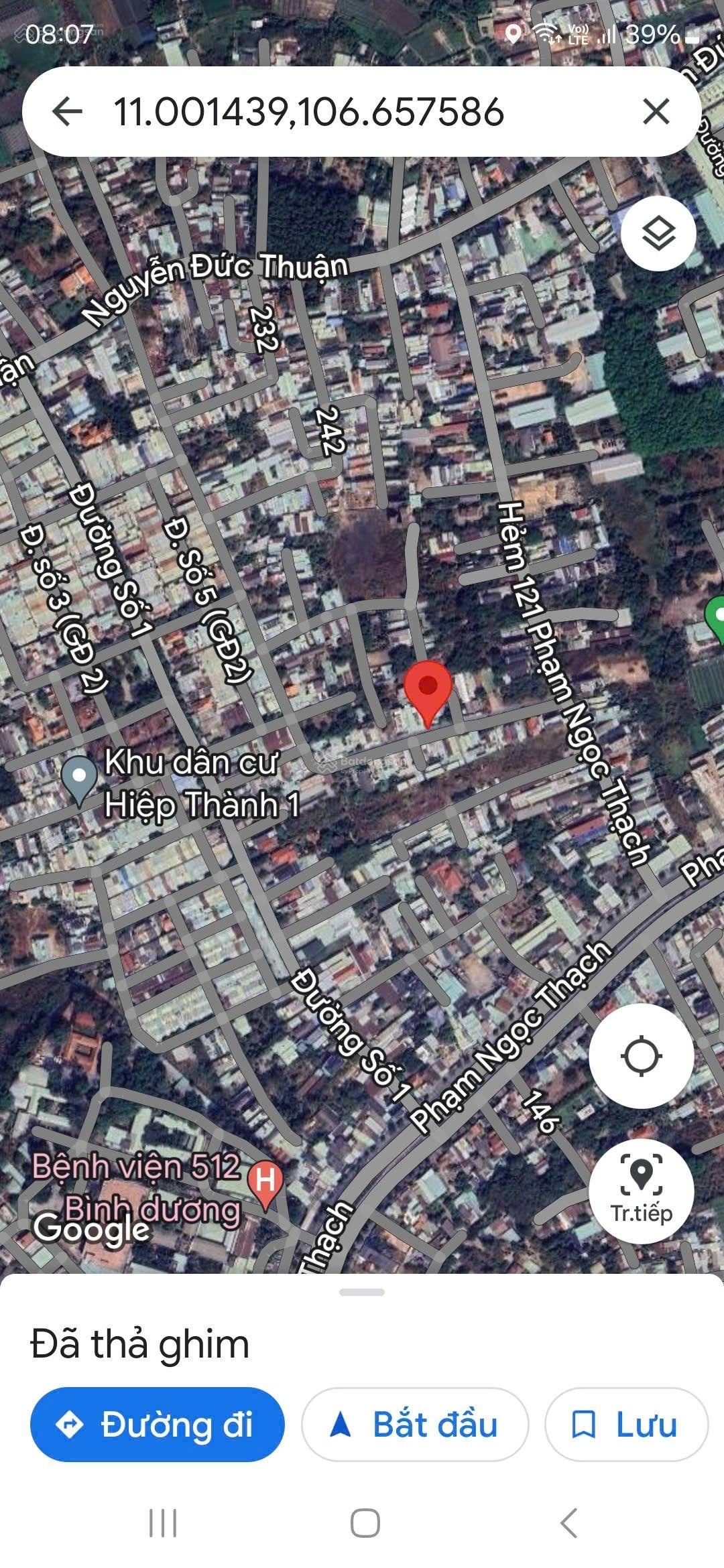Open recent apps from the navigation bar
This screenshot has height=1568, width=724.
click(163, 1523)
